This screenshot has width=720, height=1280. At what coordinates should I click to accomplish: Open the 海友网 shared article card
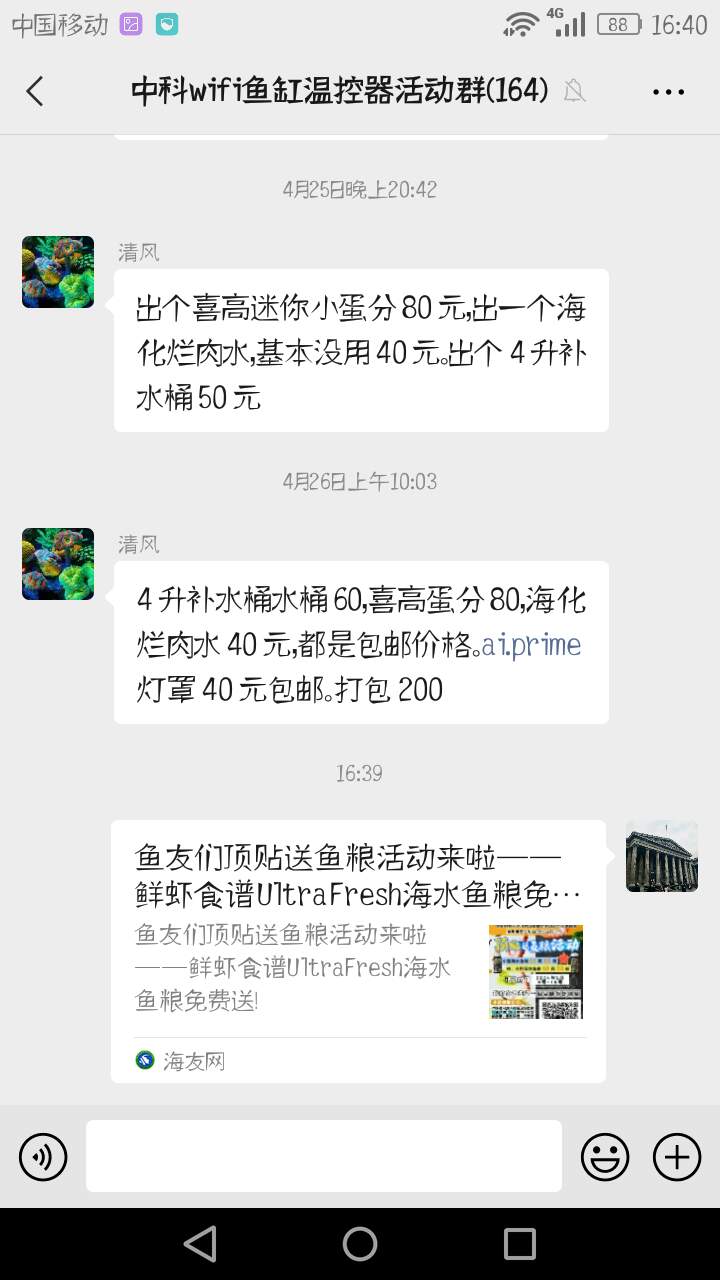[x=358, y=950]
